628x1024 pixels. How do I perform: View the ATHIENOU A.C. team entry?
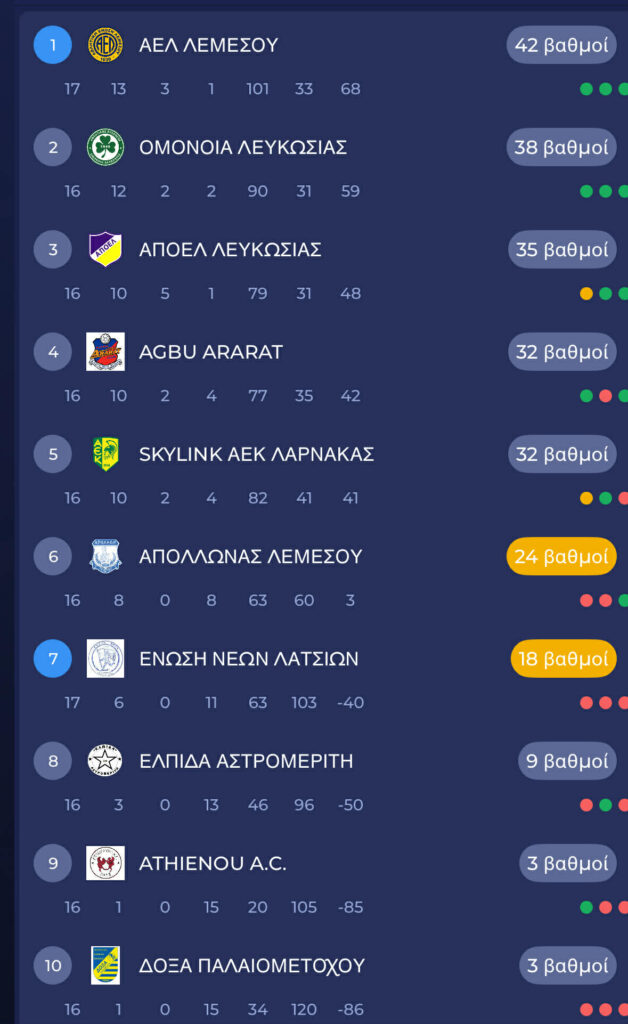pyautogui.click(x=212, y=863)
